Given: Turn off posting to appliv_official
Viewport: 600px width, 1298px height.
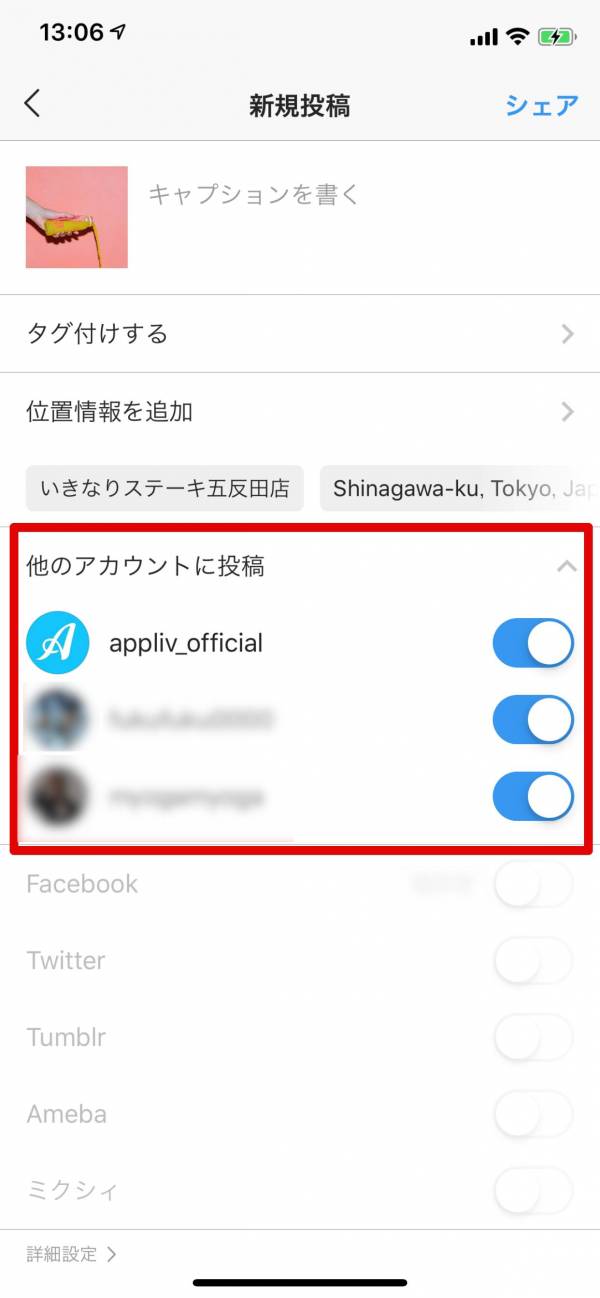Looking at the screenshot, I should (533, 643).
